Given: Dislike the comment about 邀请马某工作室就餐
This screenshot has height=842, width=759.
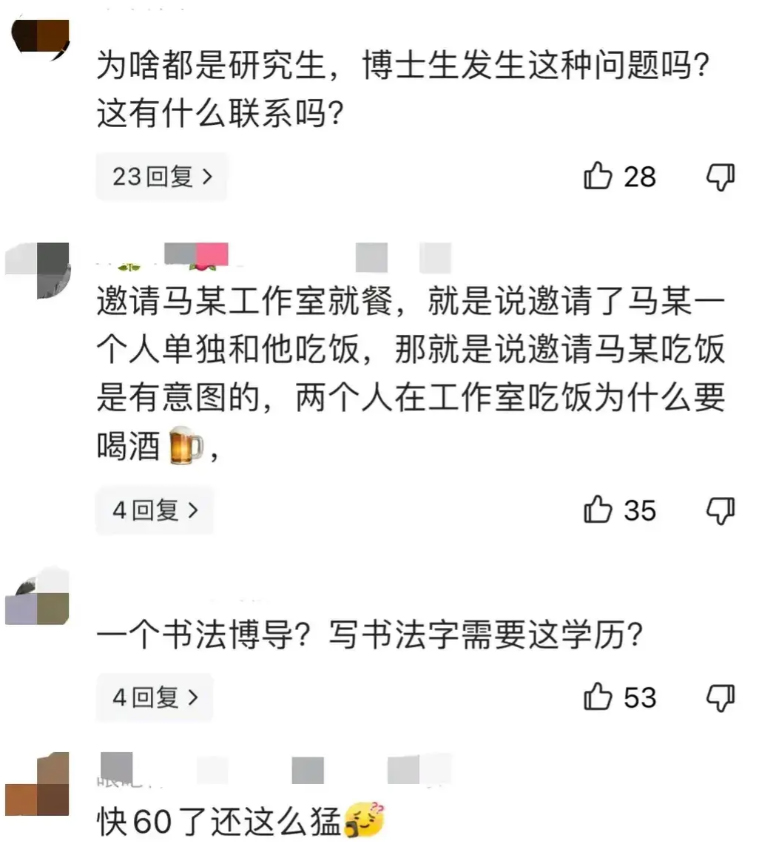Looking at the screenshot, I should pyautogui.click(x=720, y=510).
